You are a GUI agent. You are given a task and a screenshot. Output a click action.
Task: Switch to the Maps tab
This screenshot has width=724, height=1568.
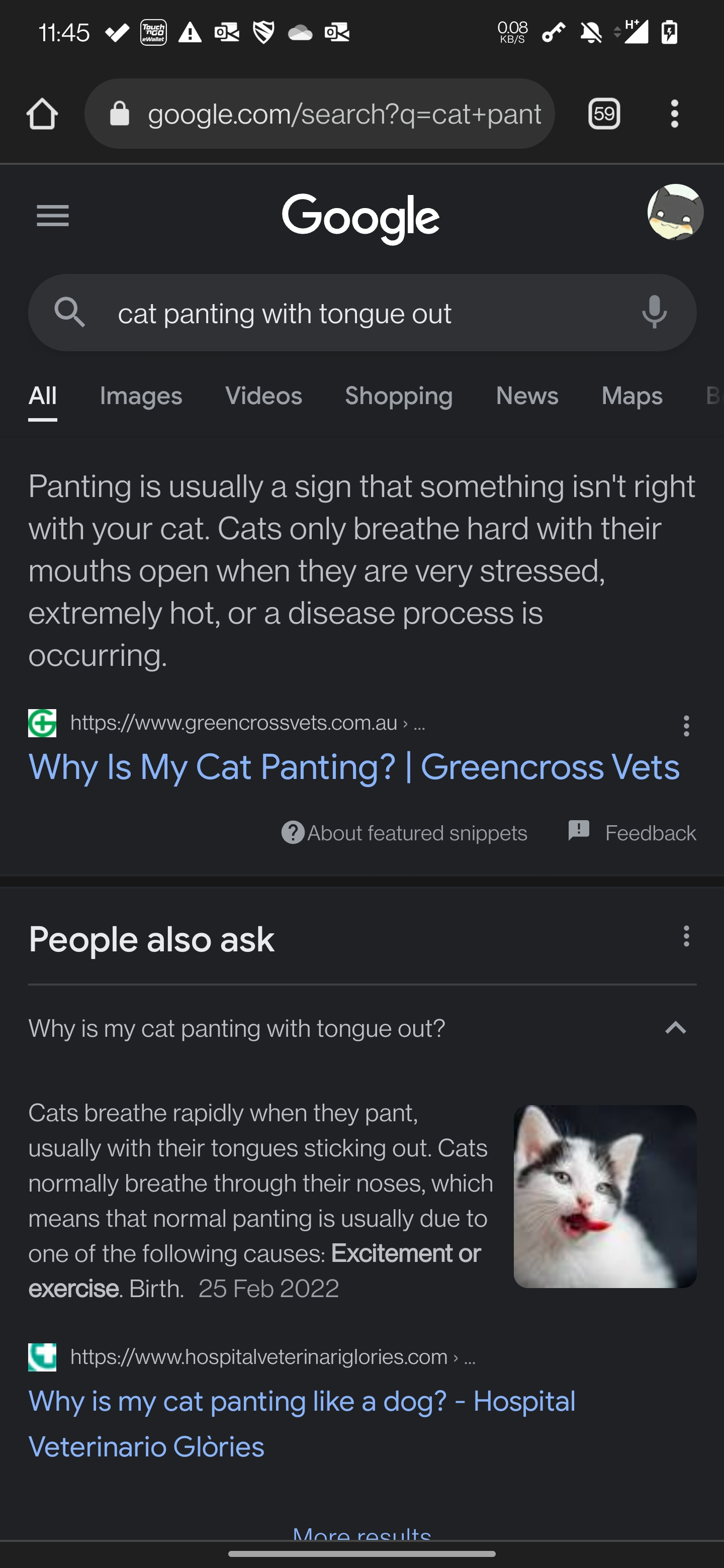632,396
